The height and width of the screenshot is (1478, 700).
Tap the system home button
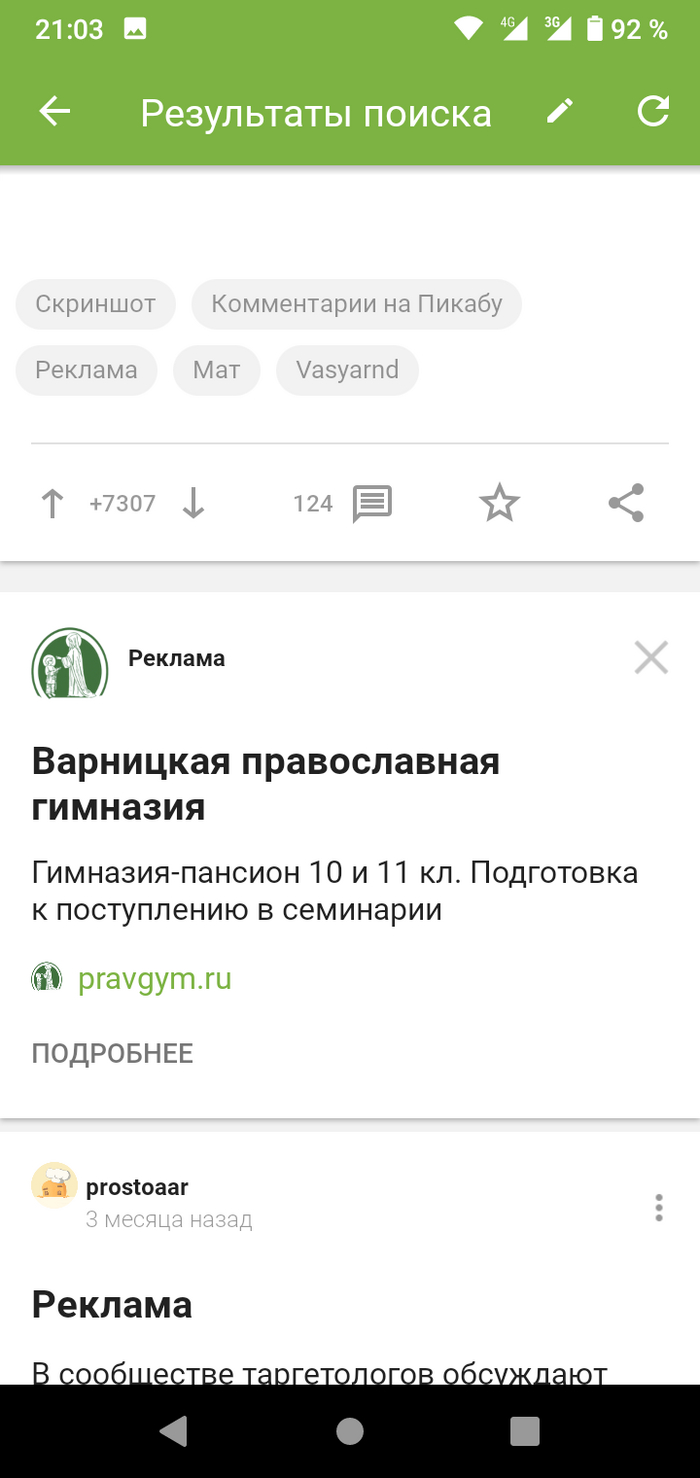pos(350,1431)
